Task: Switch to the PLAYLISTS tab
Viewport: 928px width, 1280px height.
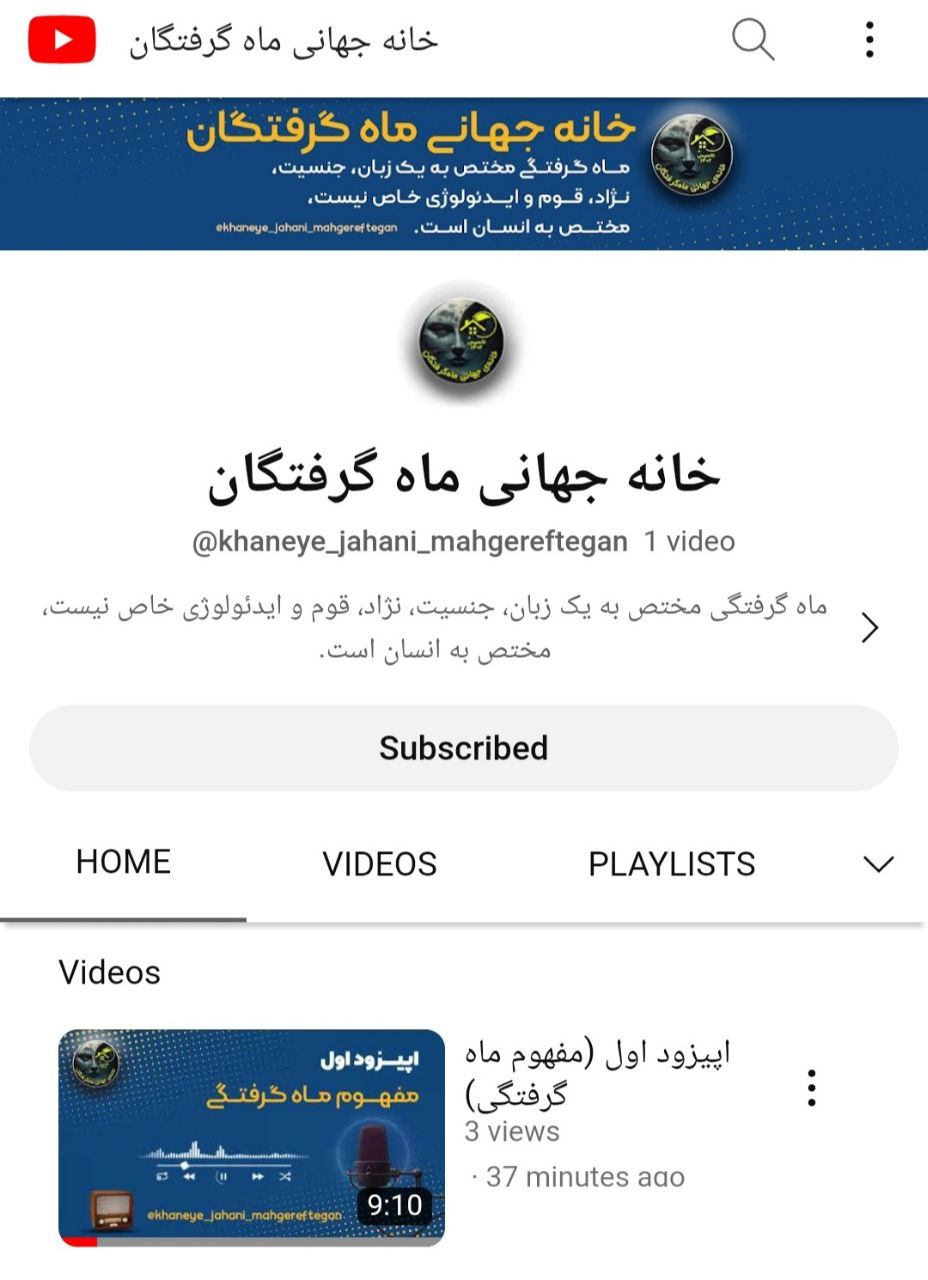Action: pyautogui.click(x=671, y=864)
